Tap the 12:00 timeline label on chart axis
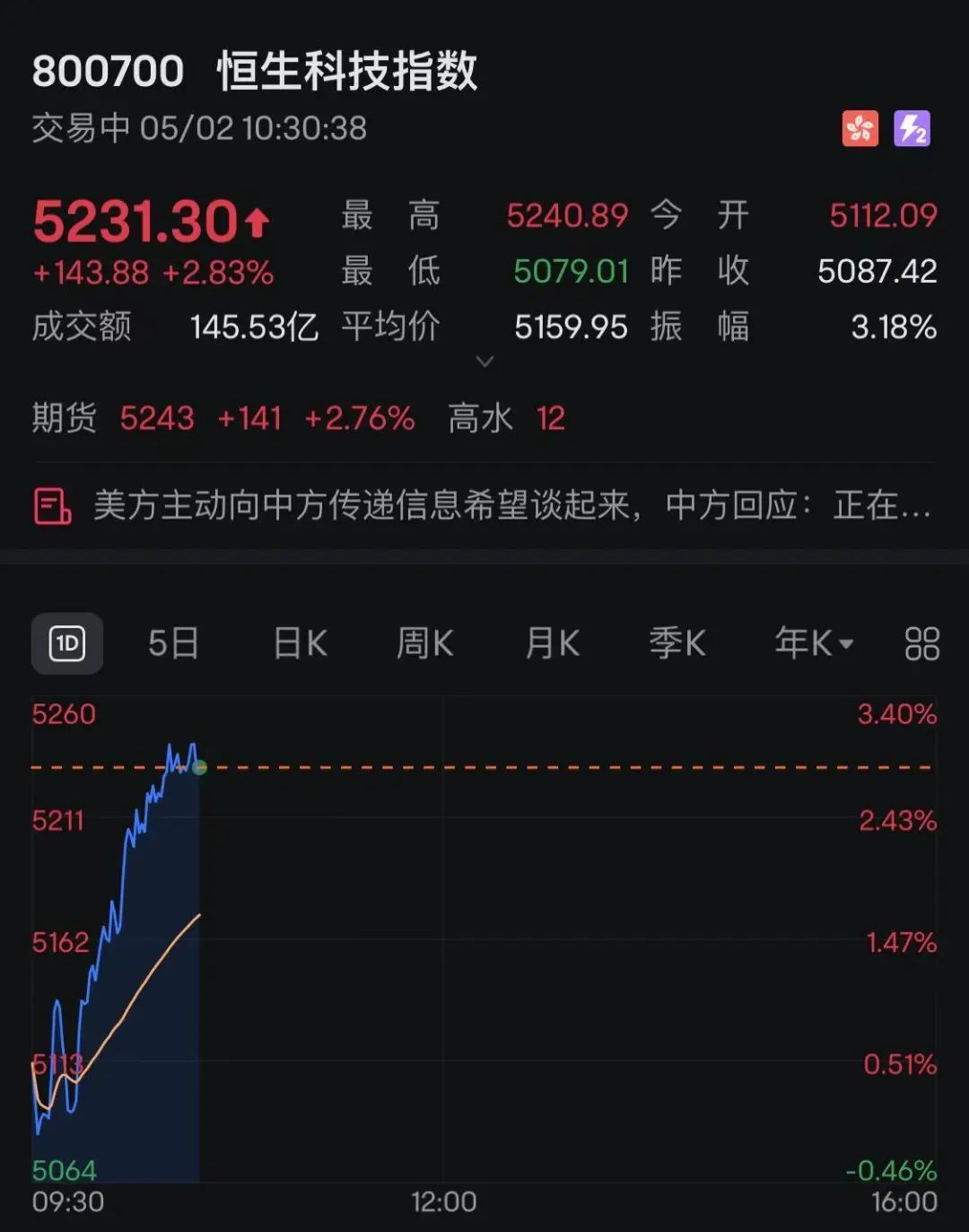 tap(444, 1202)
